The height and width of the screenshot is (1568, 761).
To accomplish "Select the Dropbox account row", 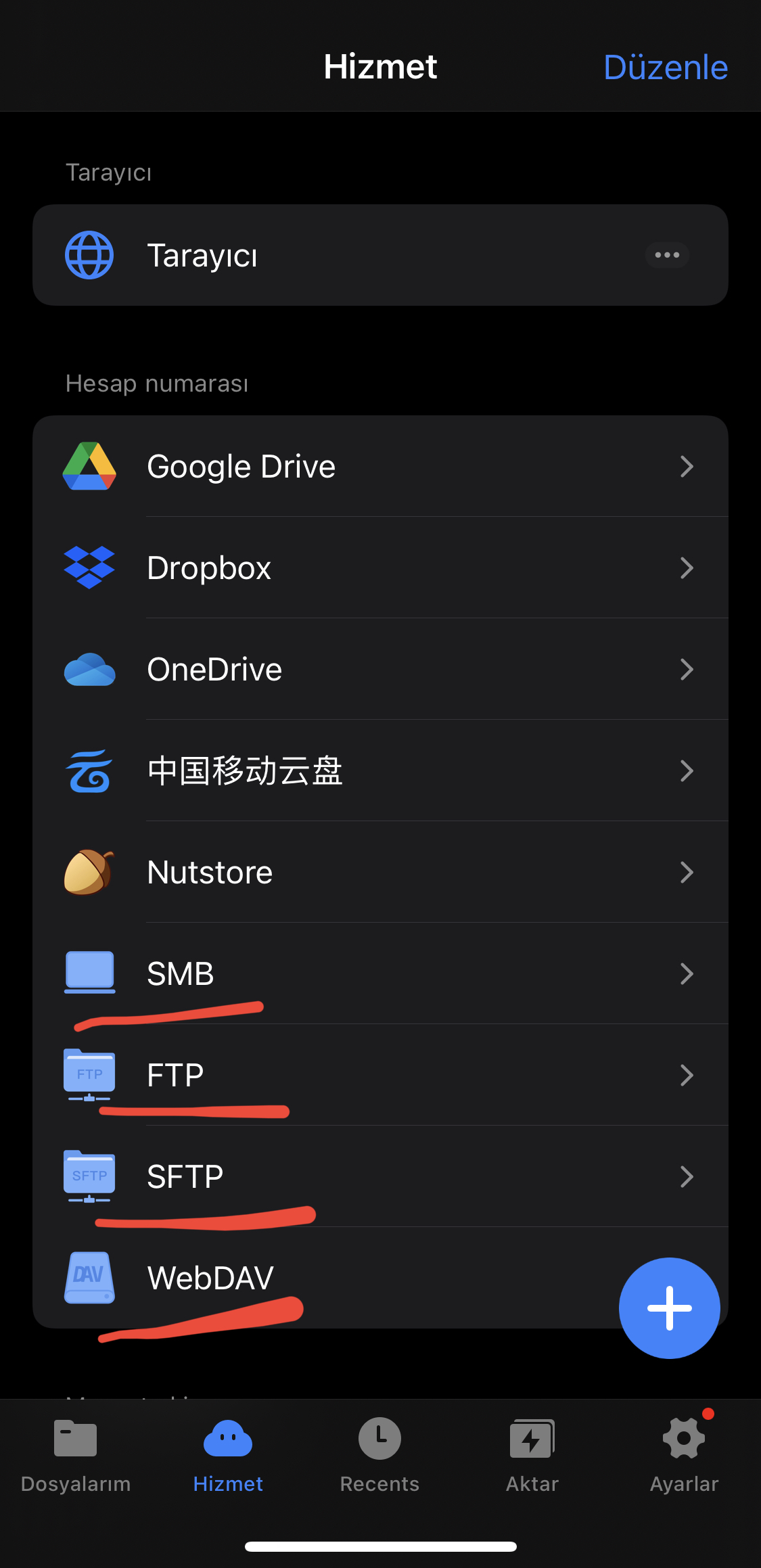I will 380,568.
